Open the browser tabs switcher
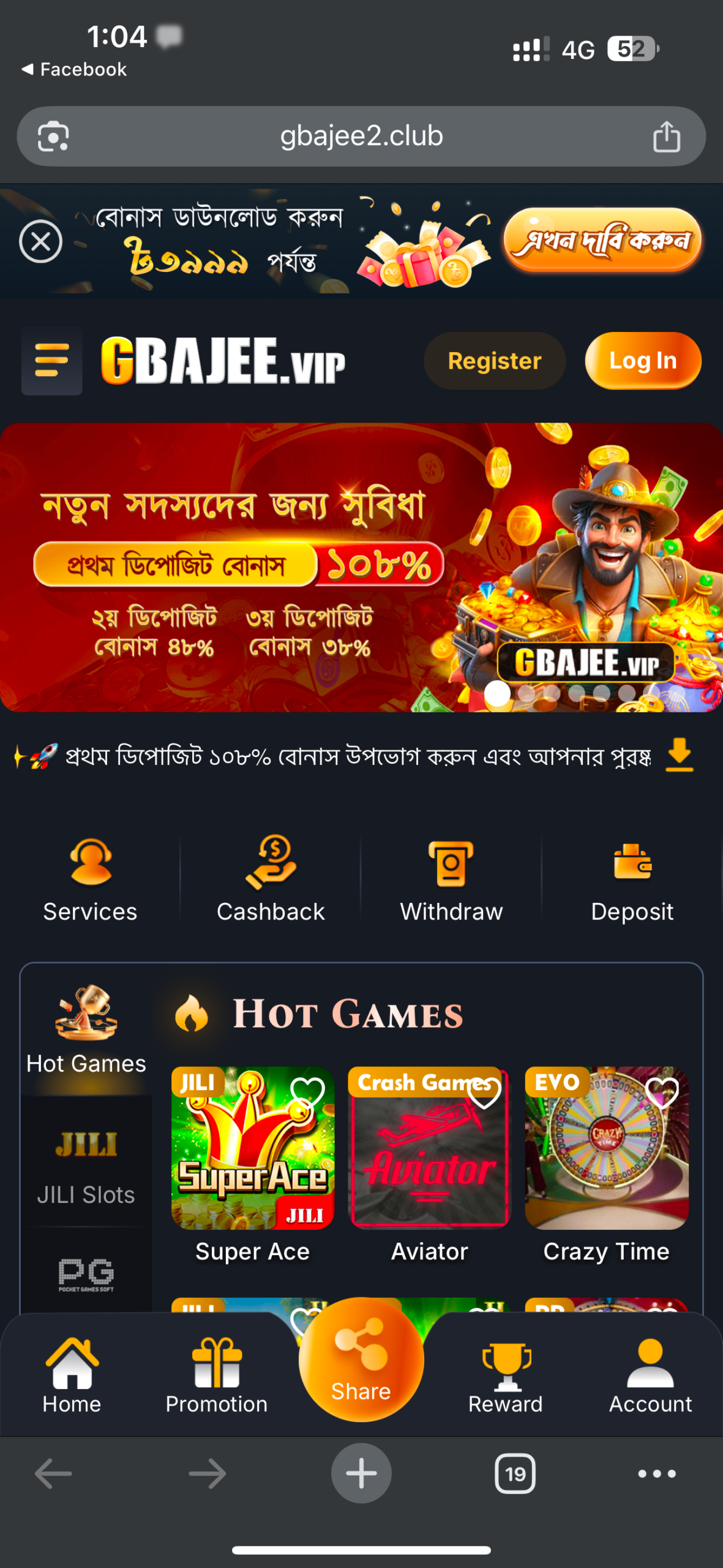The image size is (723, 1568). 515,1473
